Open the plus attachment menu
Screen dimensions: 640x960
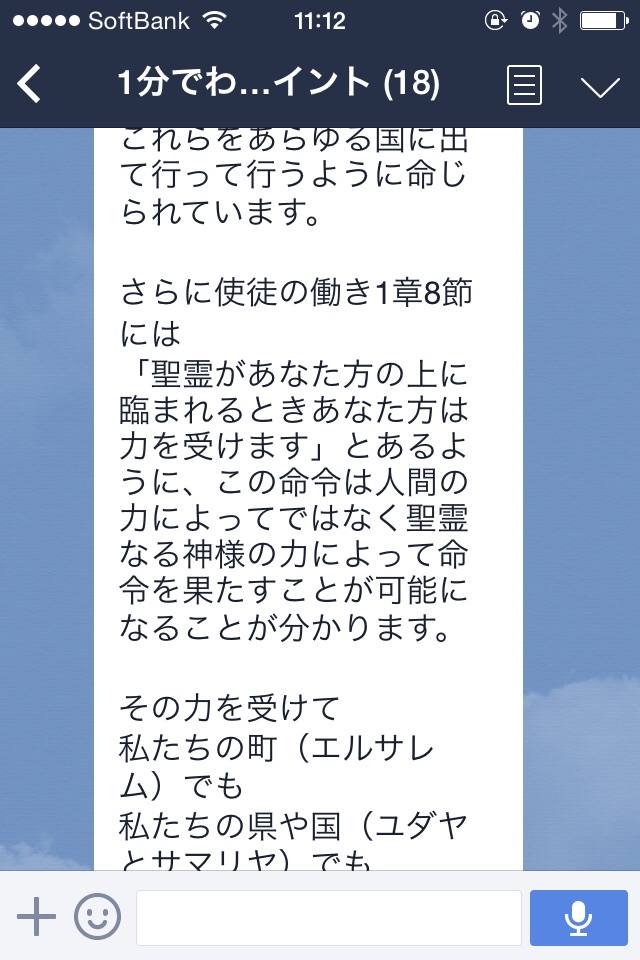36,916
